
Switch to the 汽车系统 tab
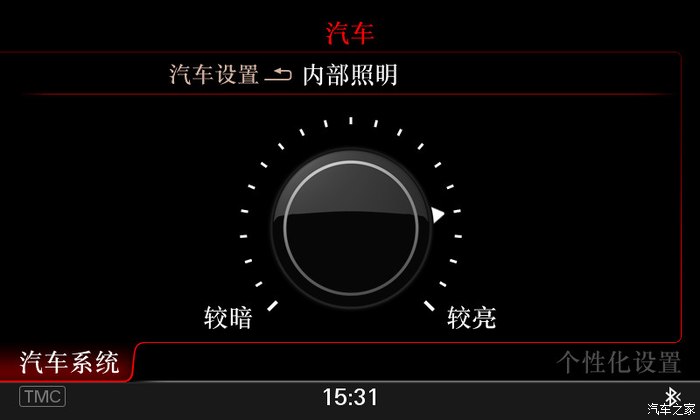pyautogui.click(x=69, y=362)
